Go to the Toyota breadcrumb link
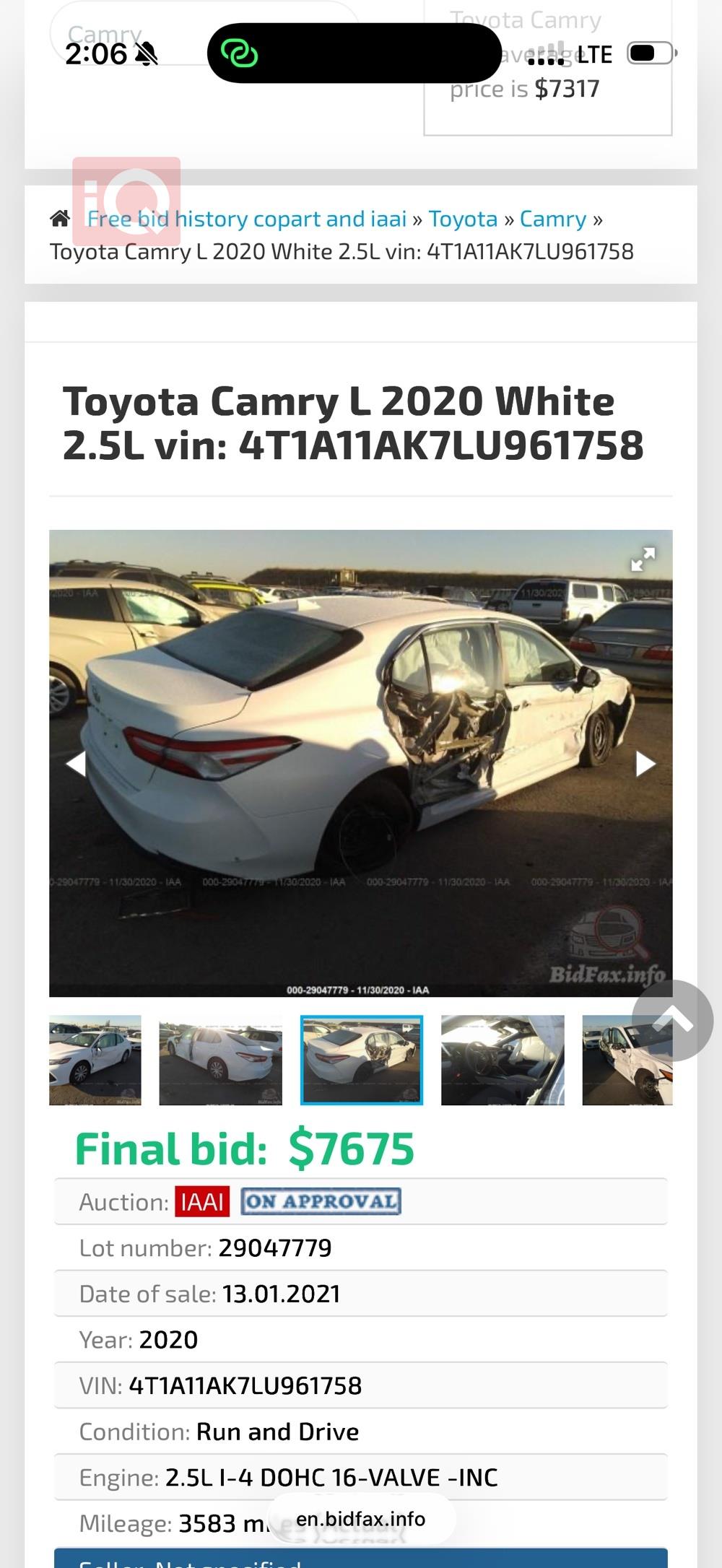Screen dimensions: 722x1568 [463, 219]
